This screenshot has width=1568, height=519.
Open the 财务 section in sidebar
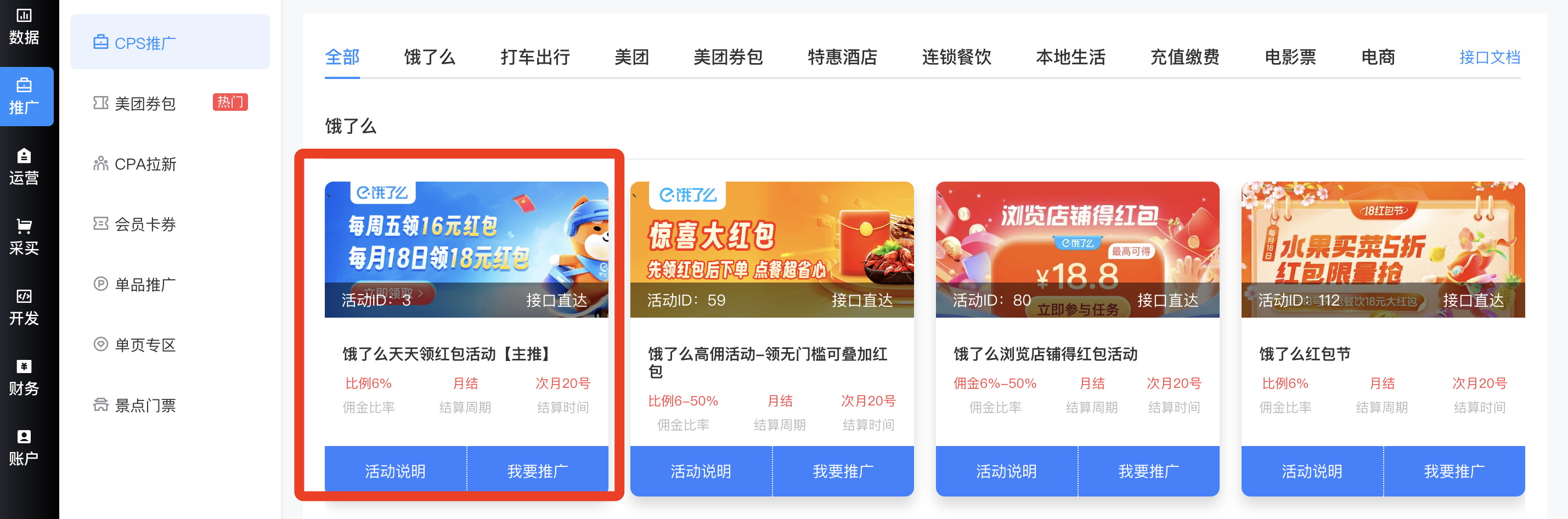pos(24,378)
